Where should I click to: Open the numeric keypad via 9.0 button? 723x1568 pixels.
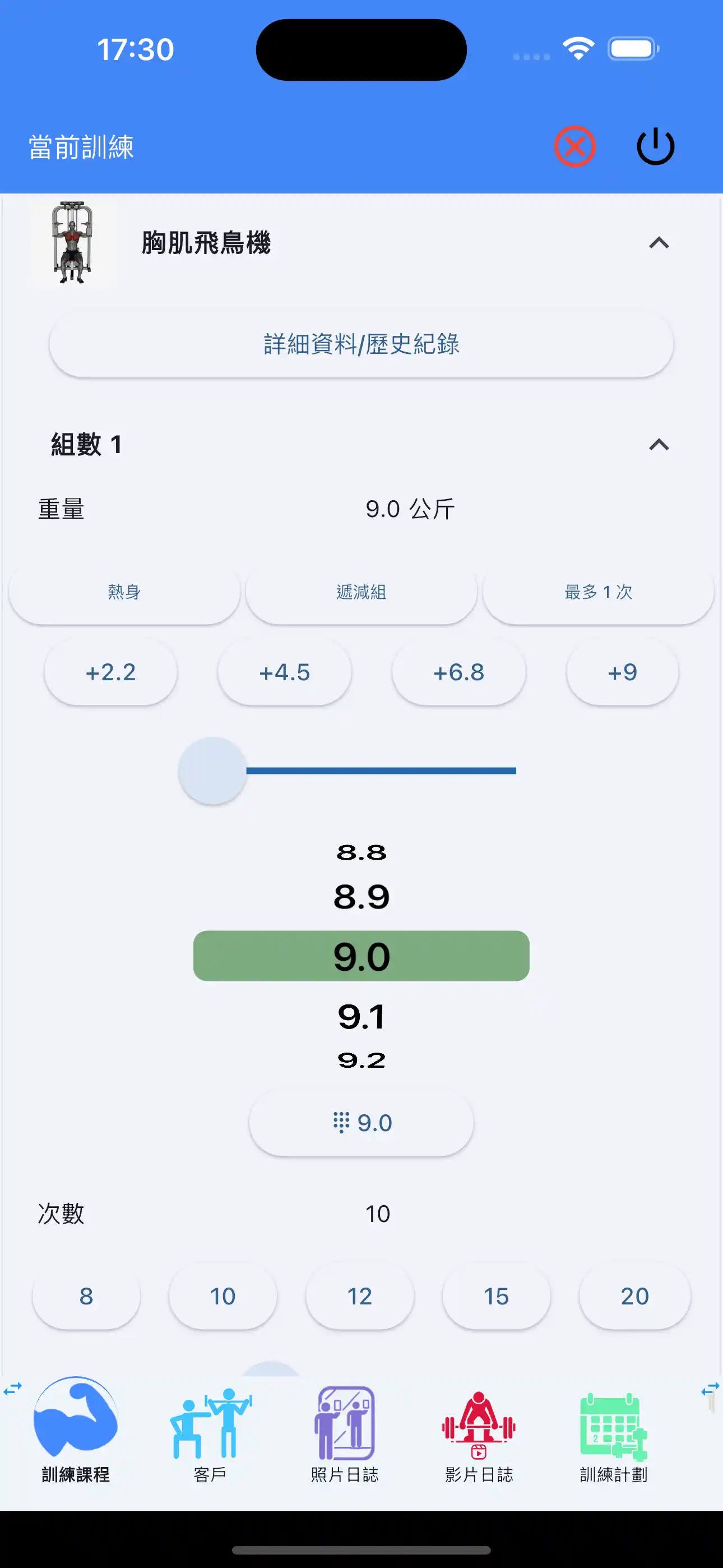point(360,1123)
